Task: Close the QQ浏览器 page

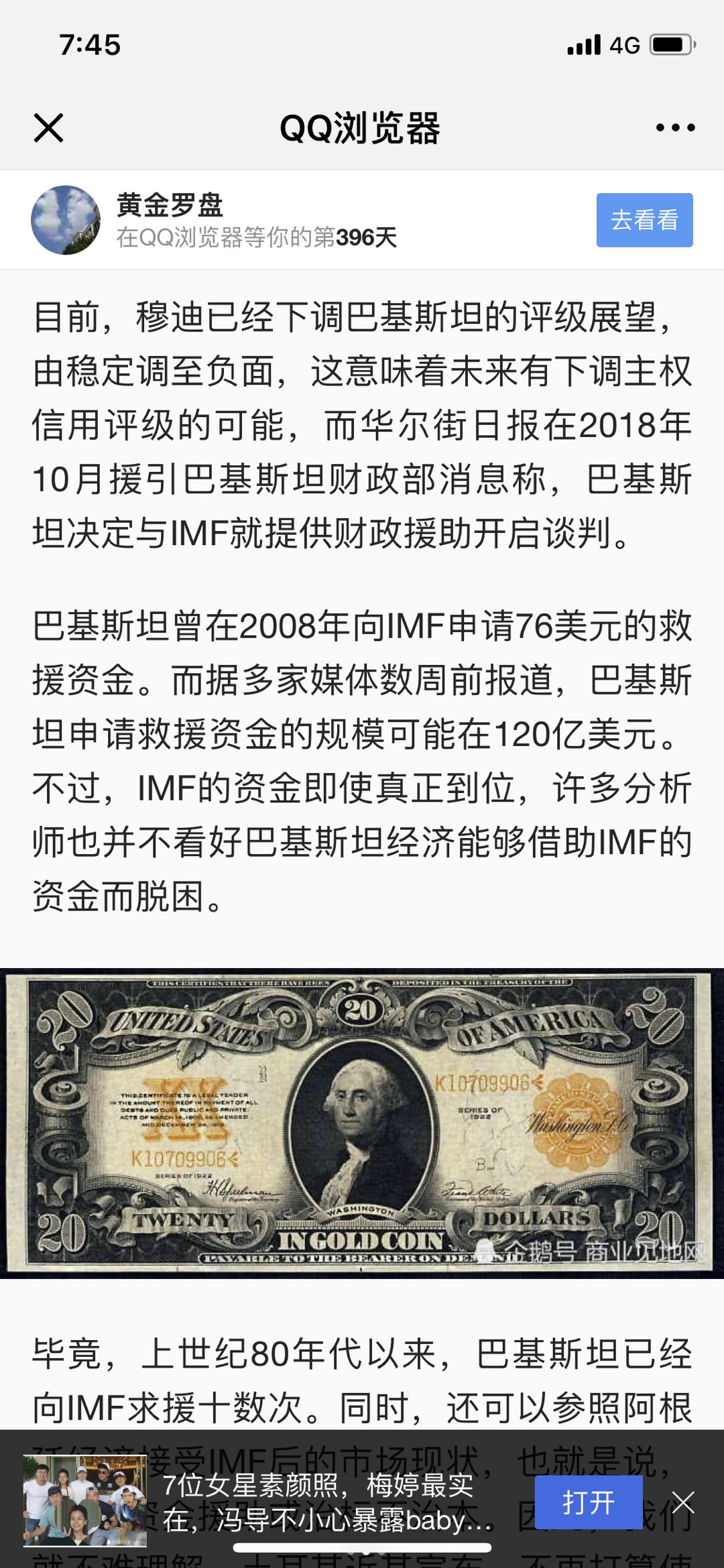Action: 48,127
